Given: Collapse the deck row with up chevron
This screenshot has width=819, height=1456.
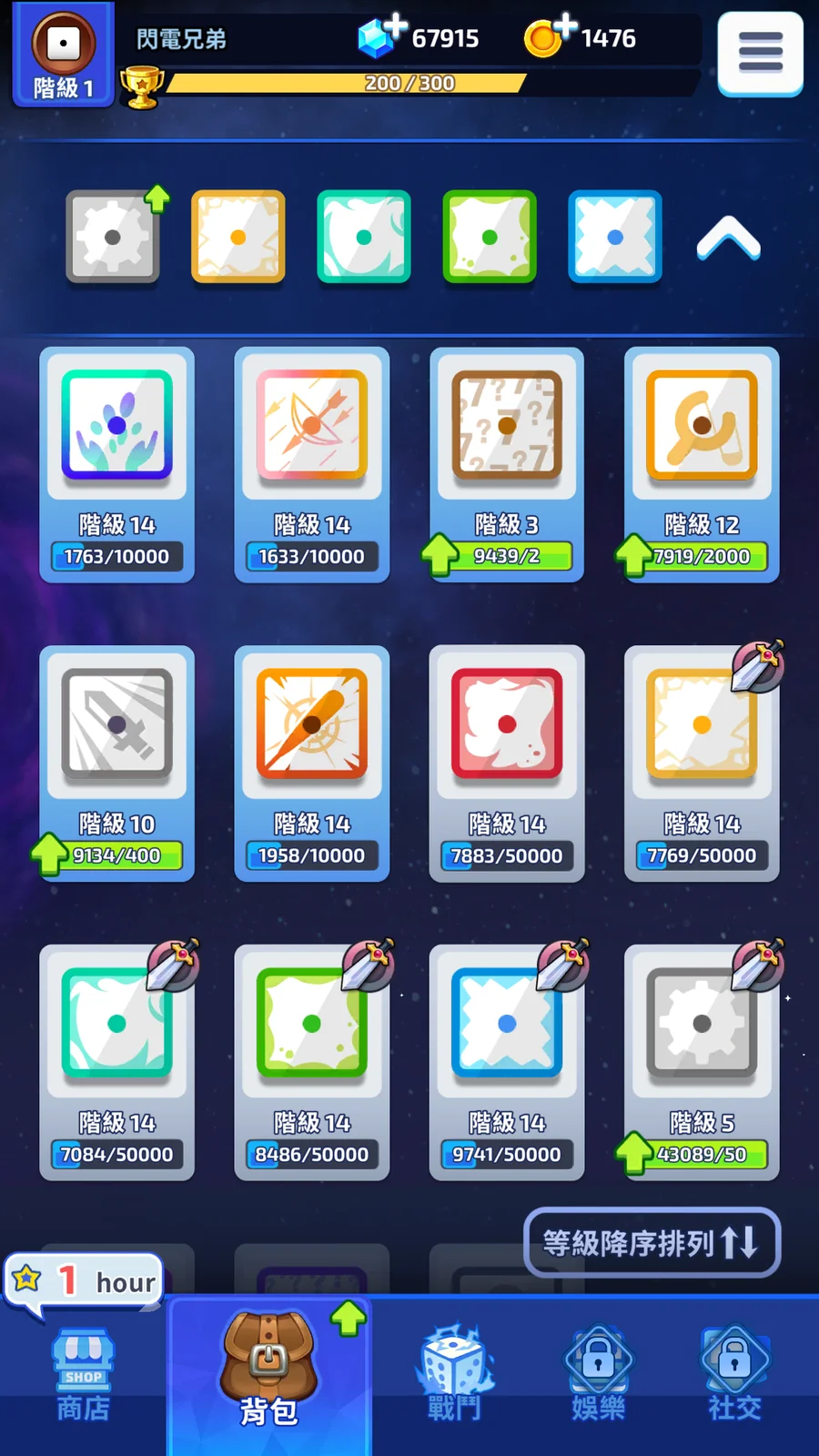Looking at the screenshot, I should pyautogui.click(x=728, y=240).
